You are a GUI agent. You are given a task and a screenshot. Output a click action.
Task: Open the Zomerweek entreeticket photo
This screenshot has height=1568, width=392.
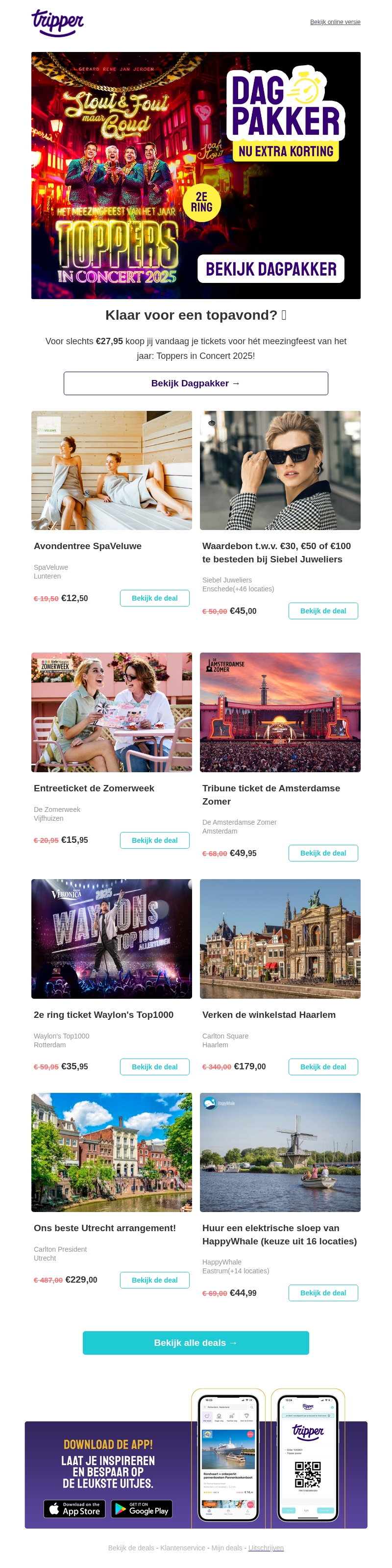pyautogui.click(x=111, y=712)
